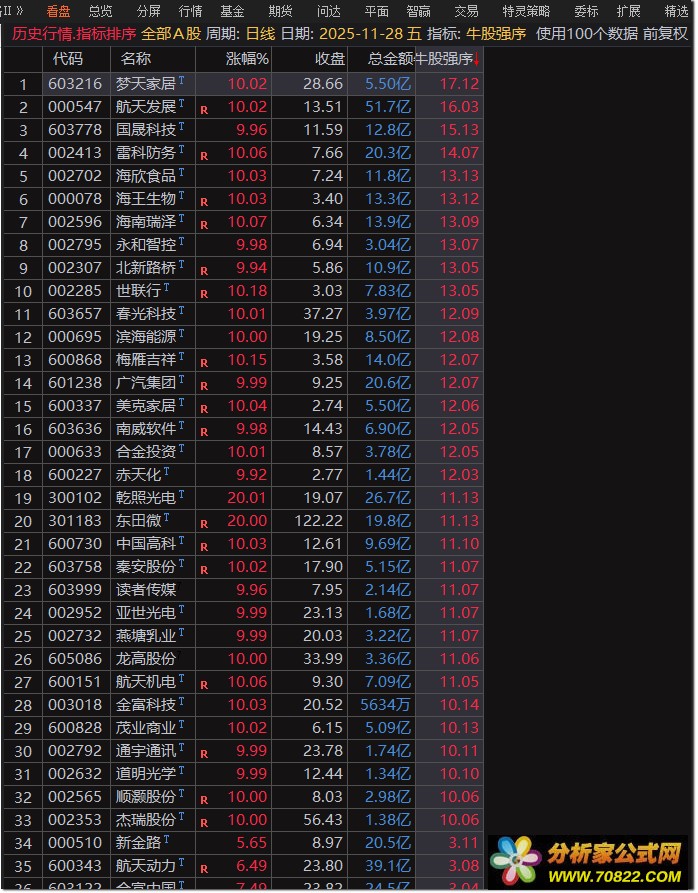Open the 分屏 tab
The height and width of the screenshot is (893, 698).
pos(148,11)
